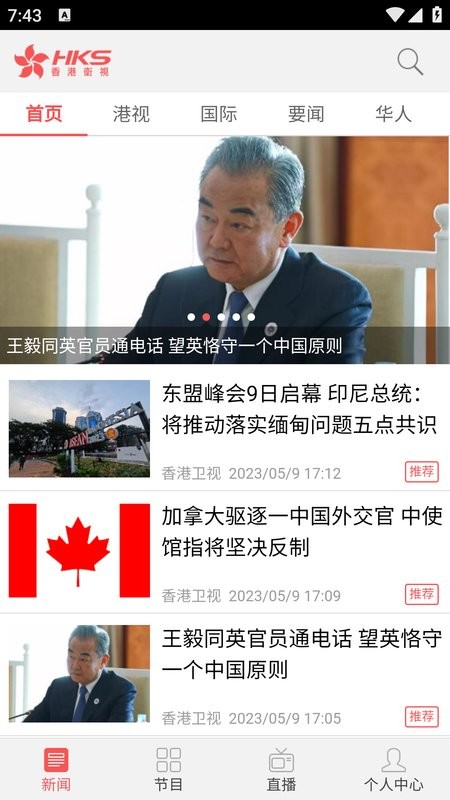The width and height of the screenshot is (450, 800).
Task: Select the 华人 tab
Action: [x=393, y=114]
